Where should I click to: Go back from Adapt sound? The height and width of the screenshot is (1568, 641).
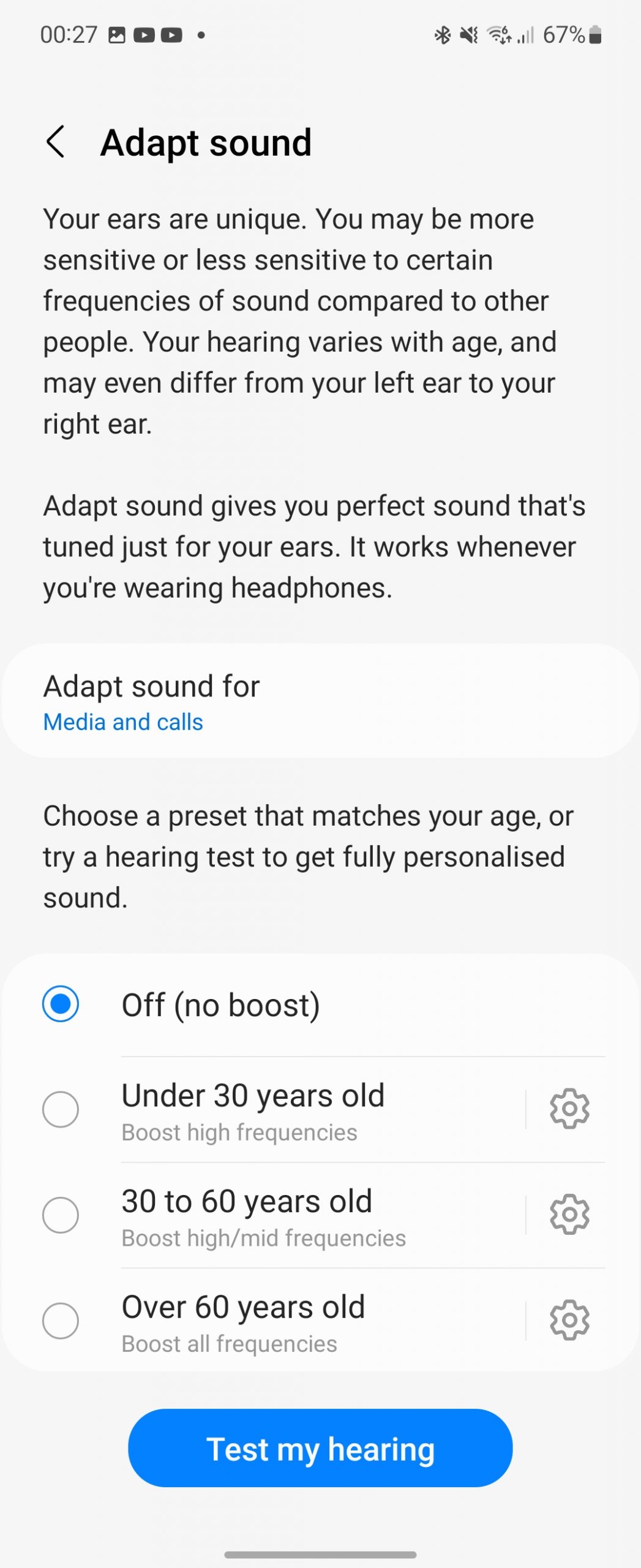click(x=56, y=142)
